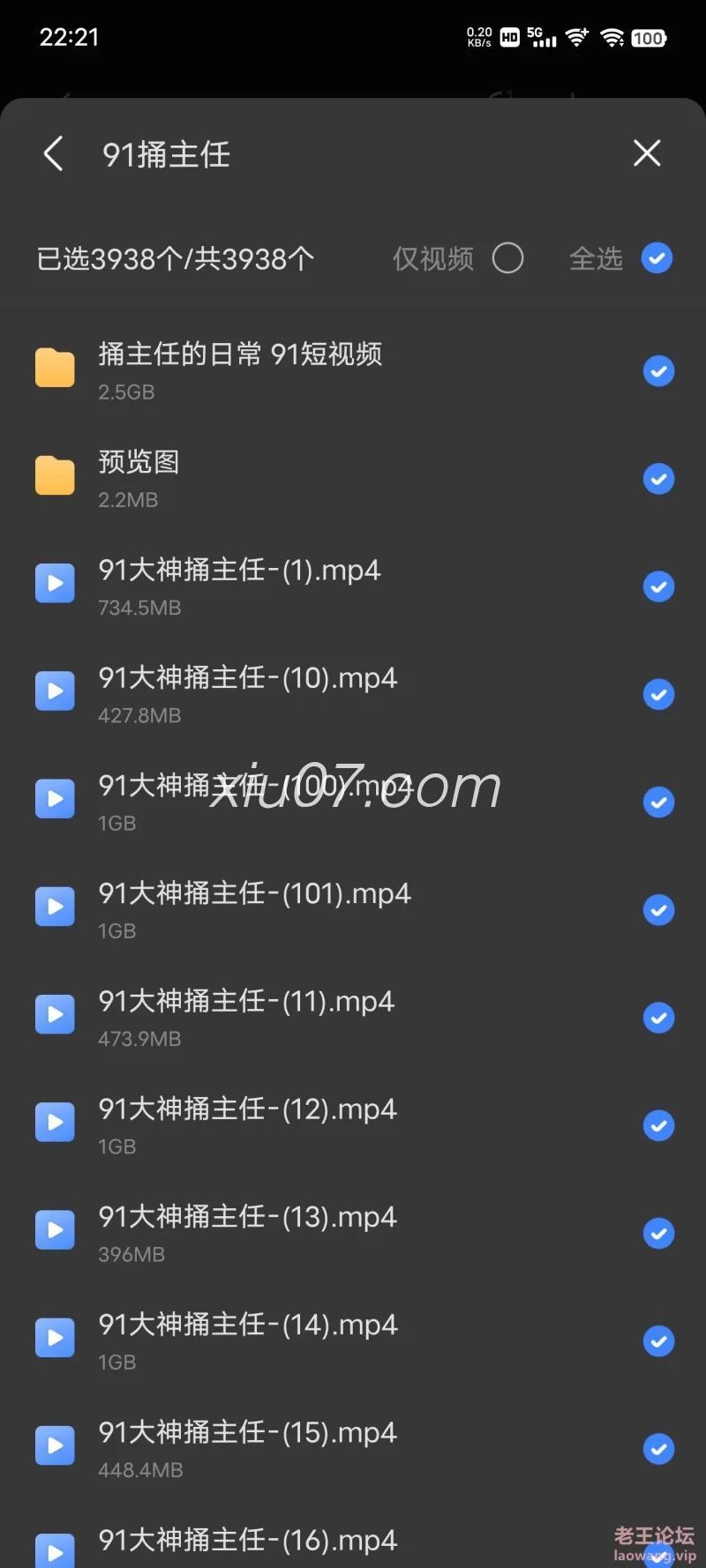Screen dimensions: 706x1568
Task: Uncheck the file 91大神捅主任-(14).mp4
Action: coord(658,1341)
